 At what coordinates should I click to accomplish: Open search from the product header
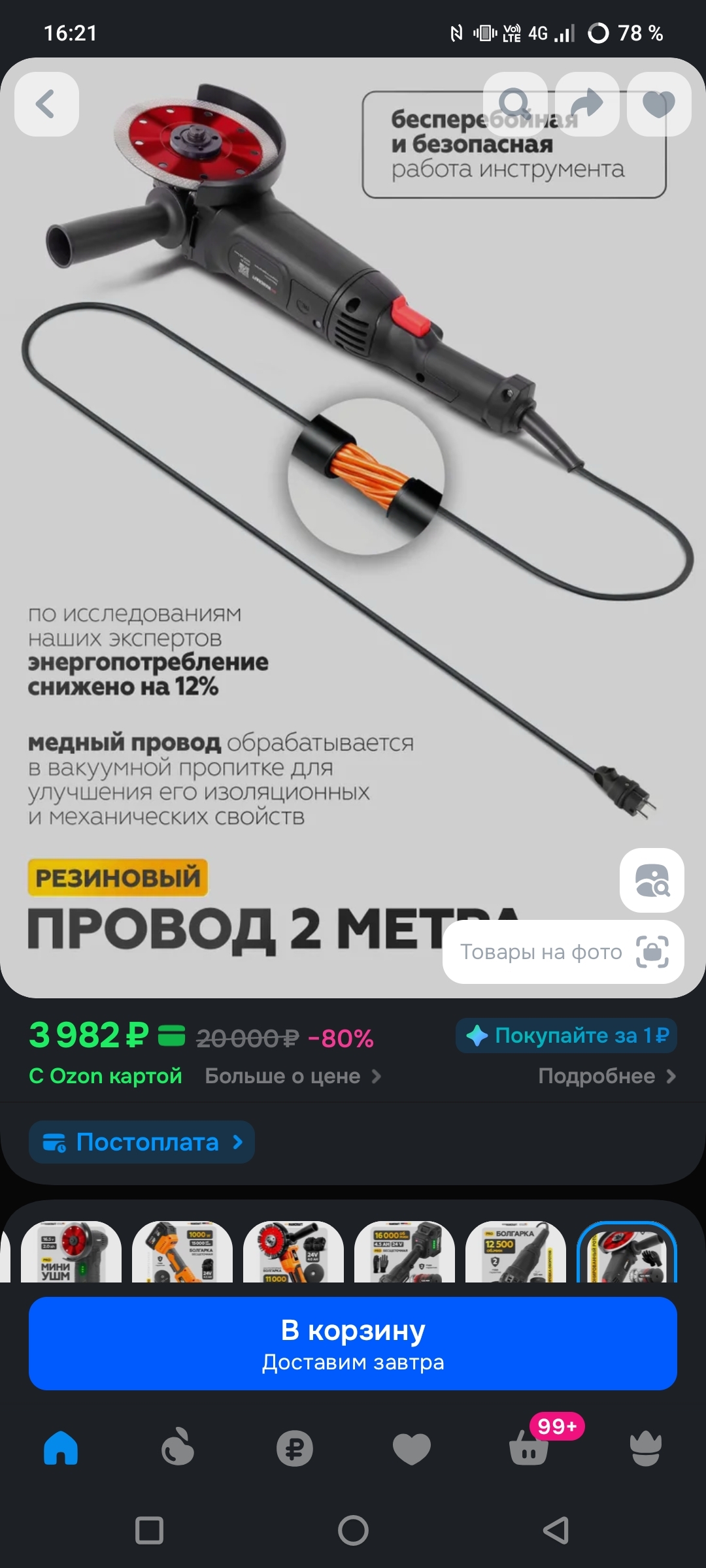tap(515, 105)
